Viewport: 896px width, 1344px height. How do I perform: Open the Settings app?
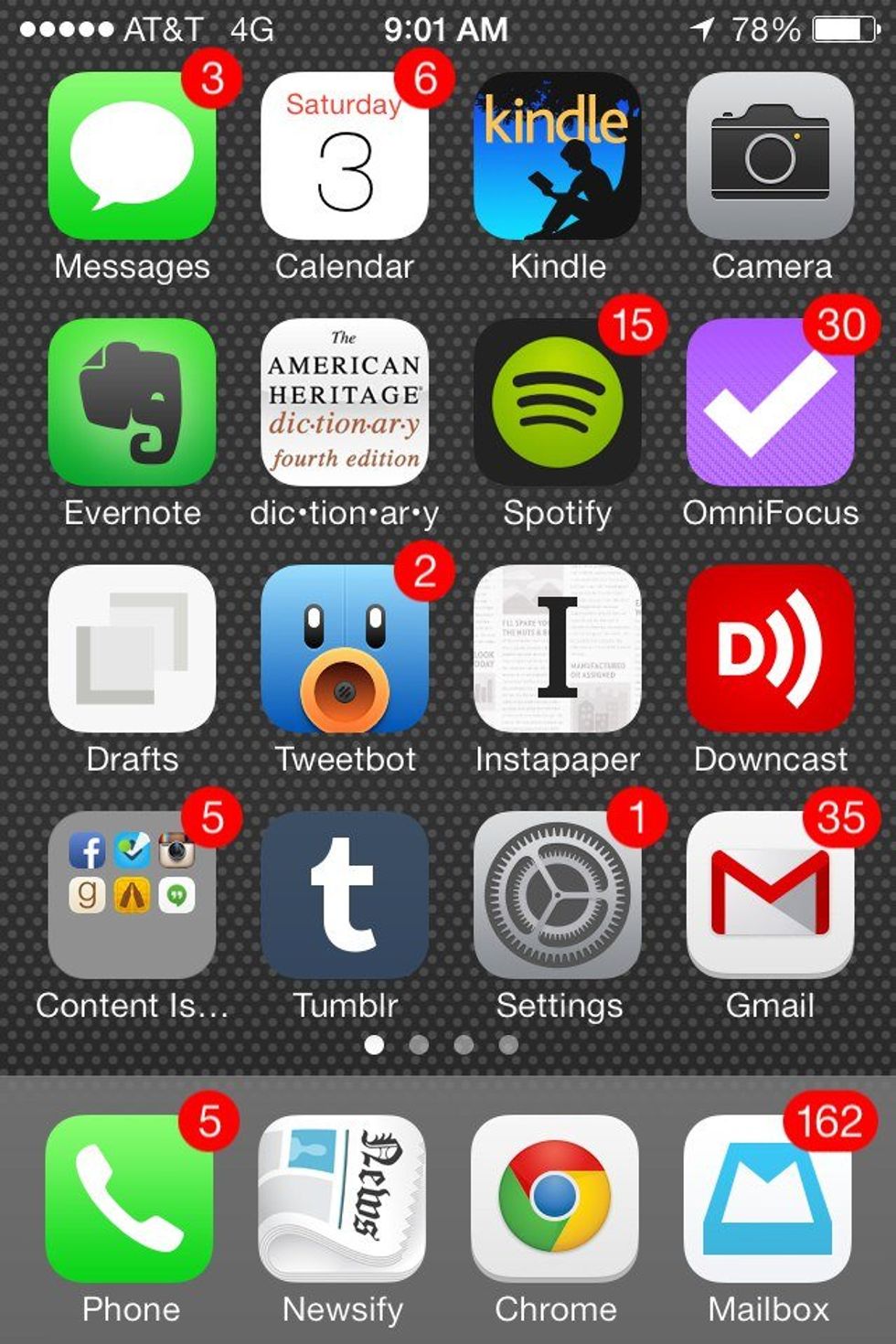point(558,895)
